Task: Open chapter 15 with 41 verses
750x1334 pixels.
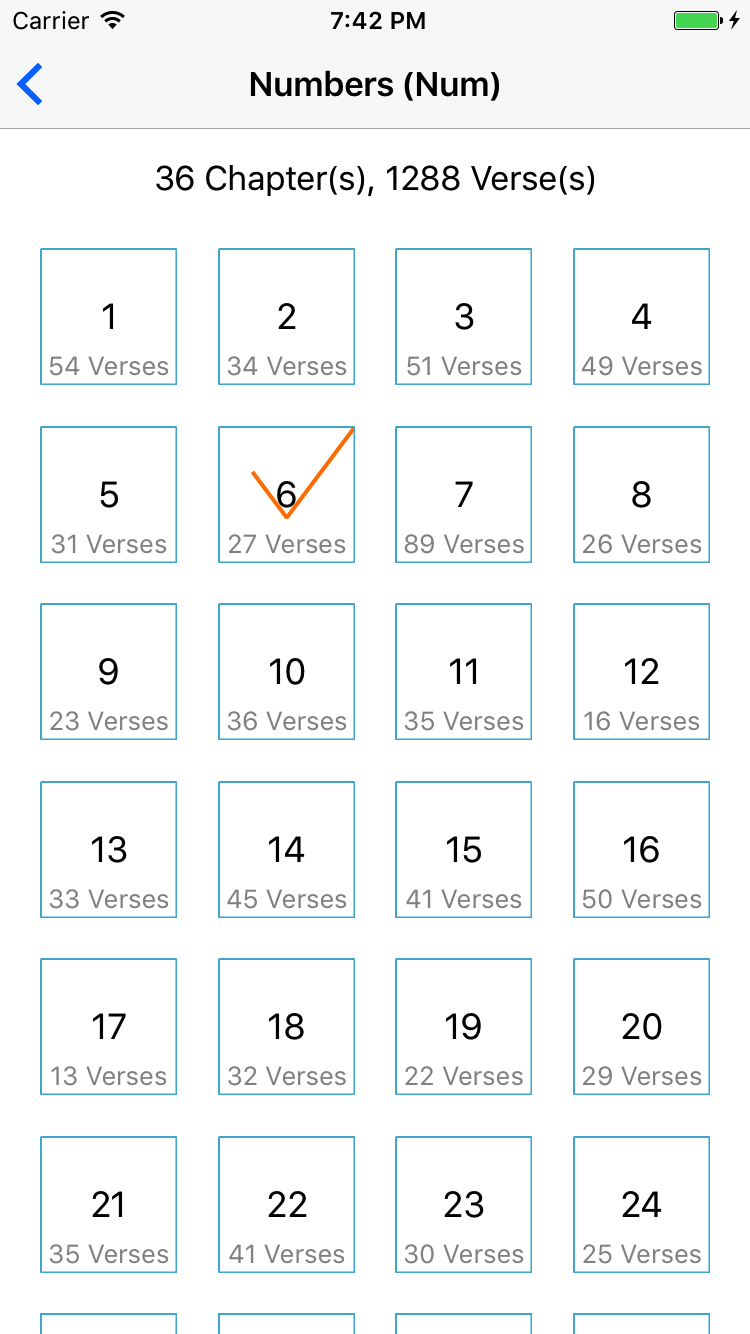Action: [x=463, y=850]
